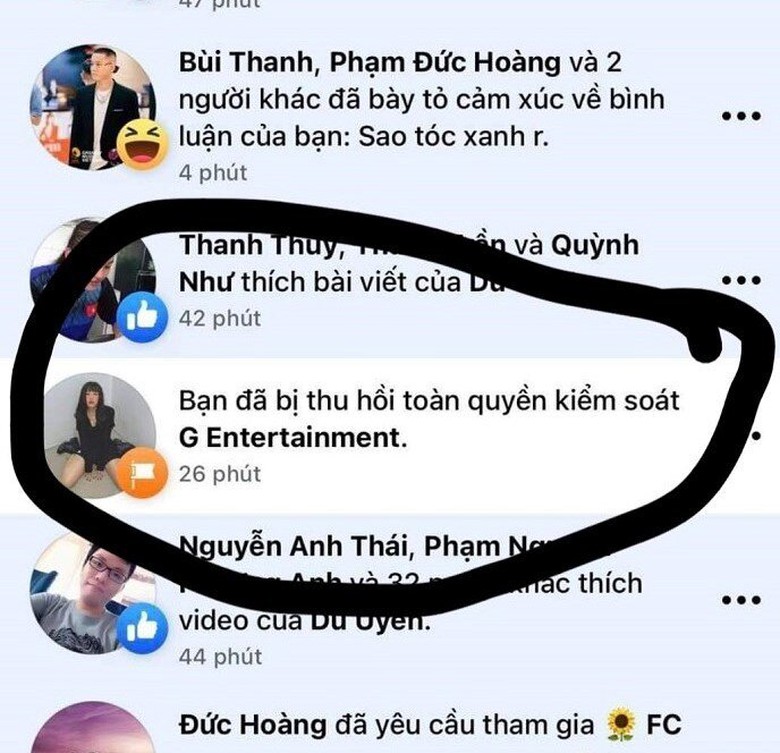Open options for Bùi Thanh's reaction notification
The height and width of the screenshot is (753, 780).
(x=741, y=116)
